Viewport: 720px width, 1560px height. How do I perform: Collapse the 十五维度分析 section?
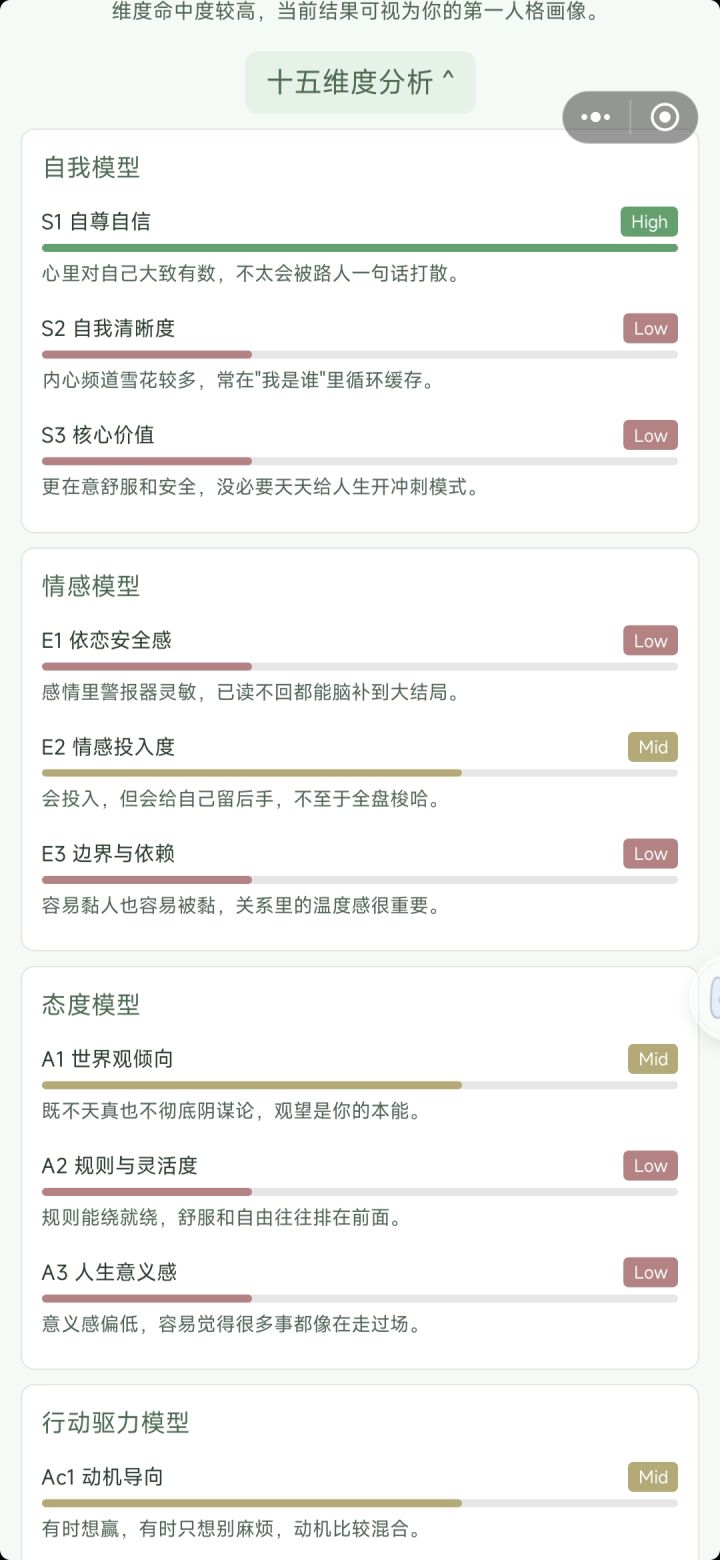pos(361,82)
